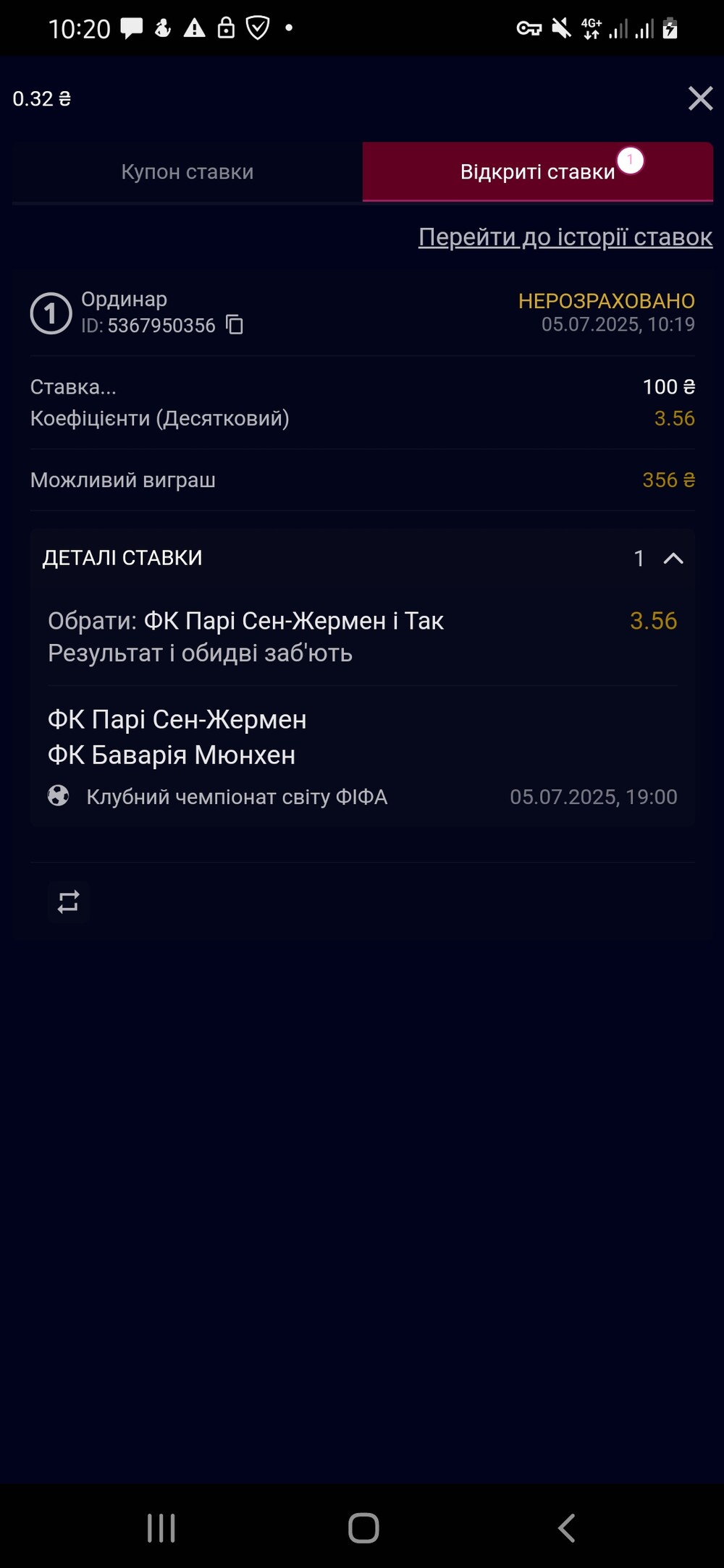Copy the bet ID 5367950356

[235, 325]
